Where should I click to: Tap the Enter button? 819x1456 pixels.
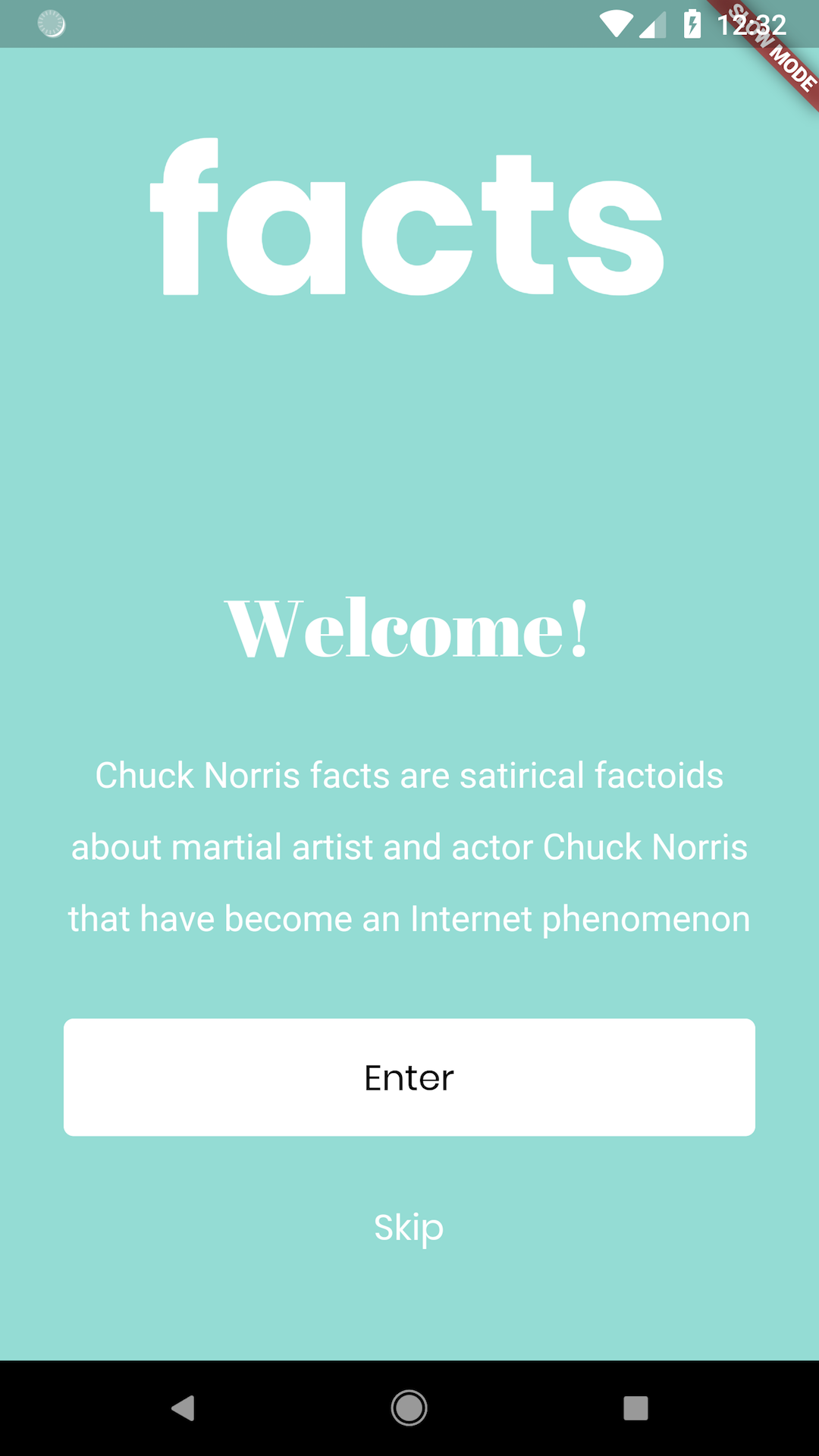[409, 1077]
